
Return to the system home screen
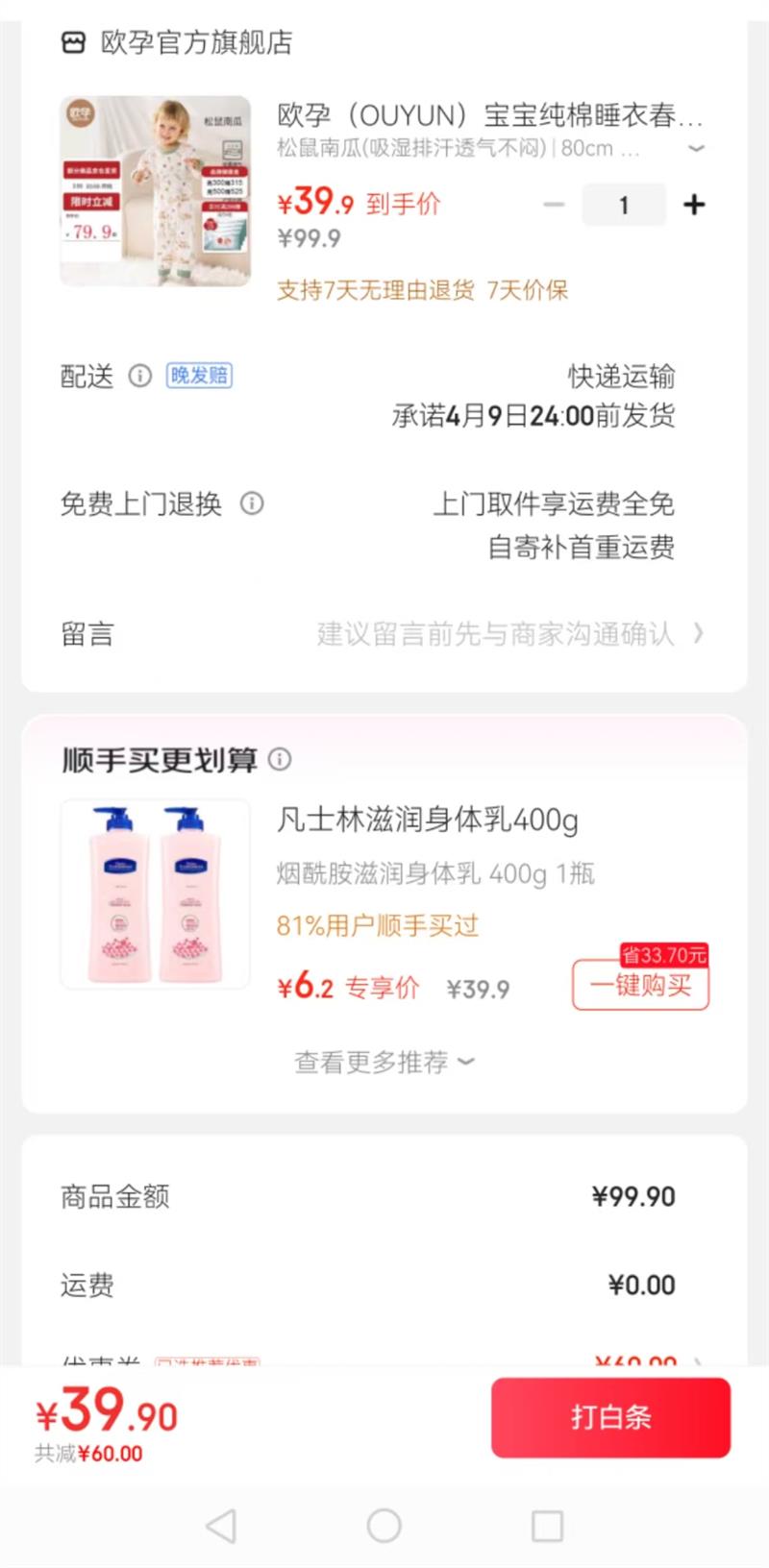click(x=384, y=1525)
